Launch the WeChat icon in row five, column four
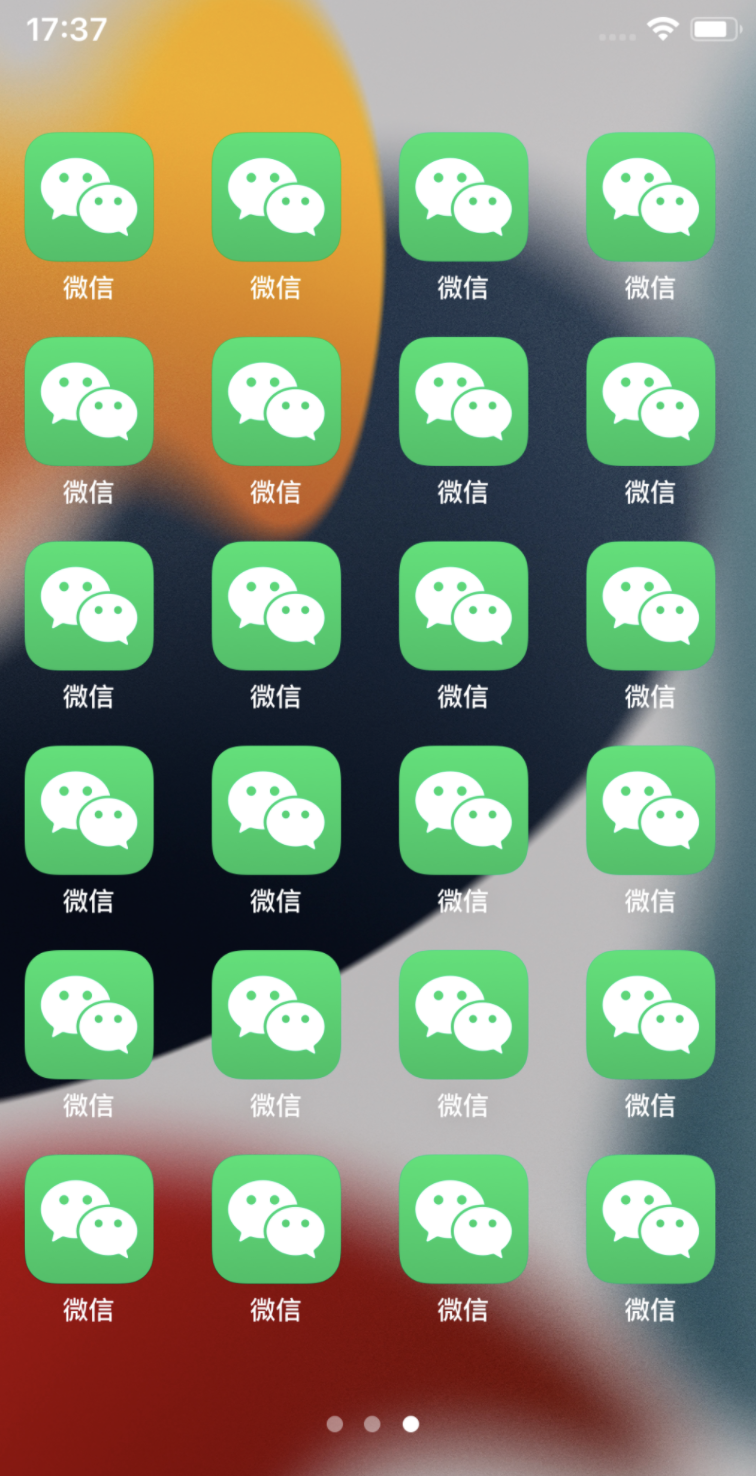The width and height of the screenshot is (756, 1476). [x=651, y=1015]
